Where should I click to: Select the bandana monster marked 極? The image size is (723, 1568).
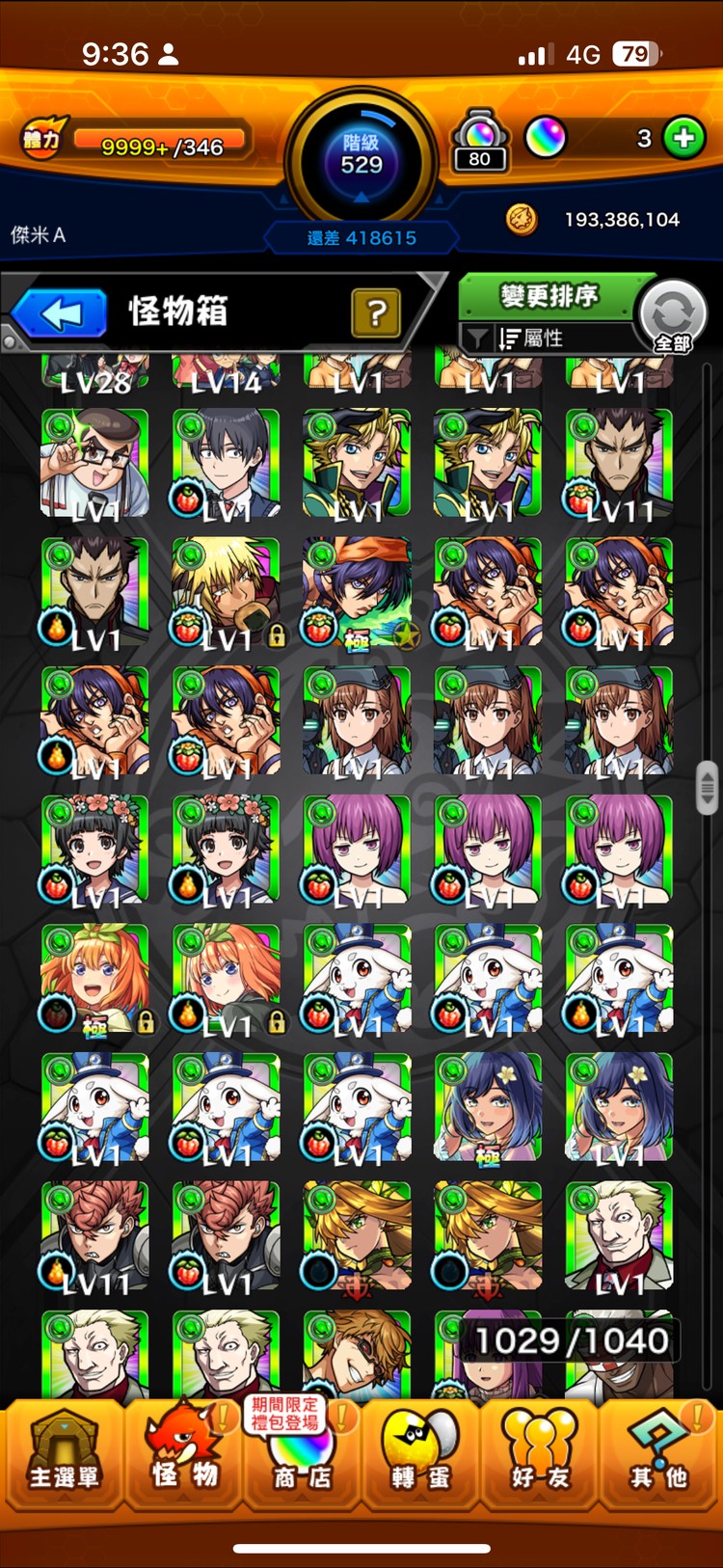[x=357, y=592]
